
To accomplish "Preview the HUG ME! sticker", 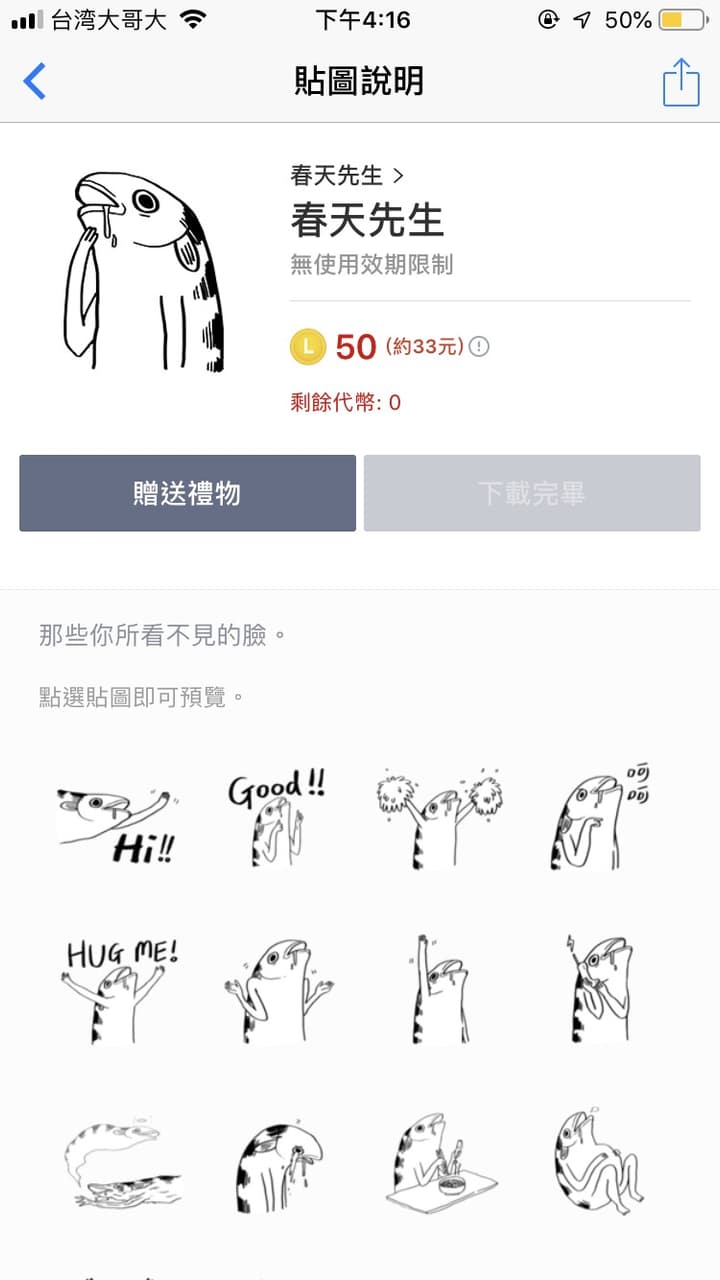I will point(117,990).
